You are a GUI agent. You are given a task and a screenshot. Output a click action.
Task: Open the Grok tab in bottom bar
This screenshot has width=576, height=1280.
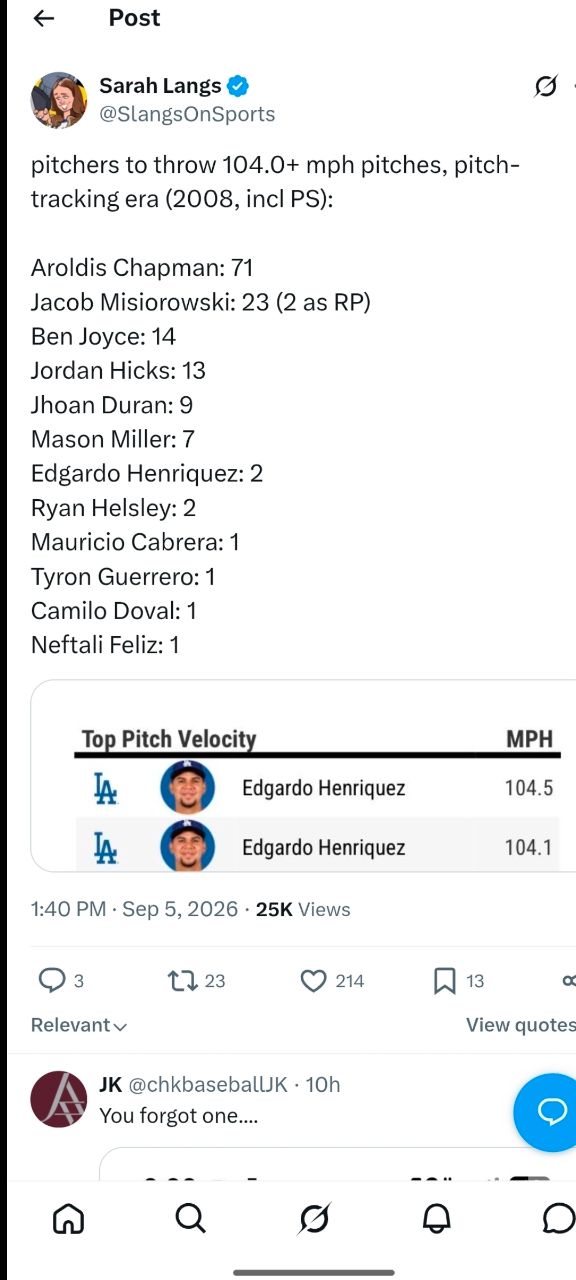pyautogui.click(x=314, y=1217)
